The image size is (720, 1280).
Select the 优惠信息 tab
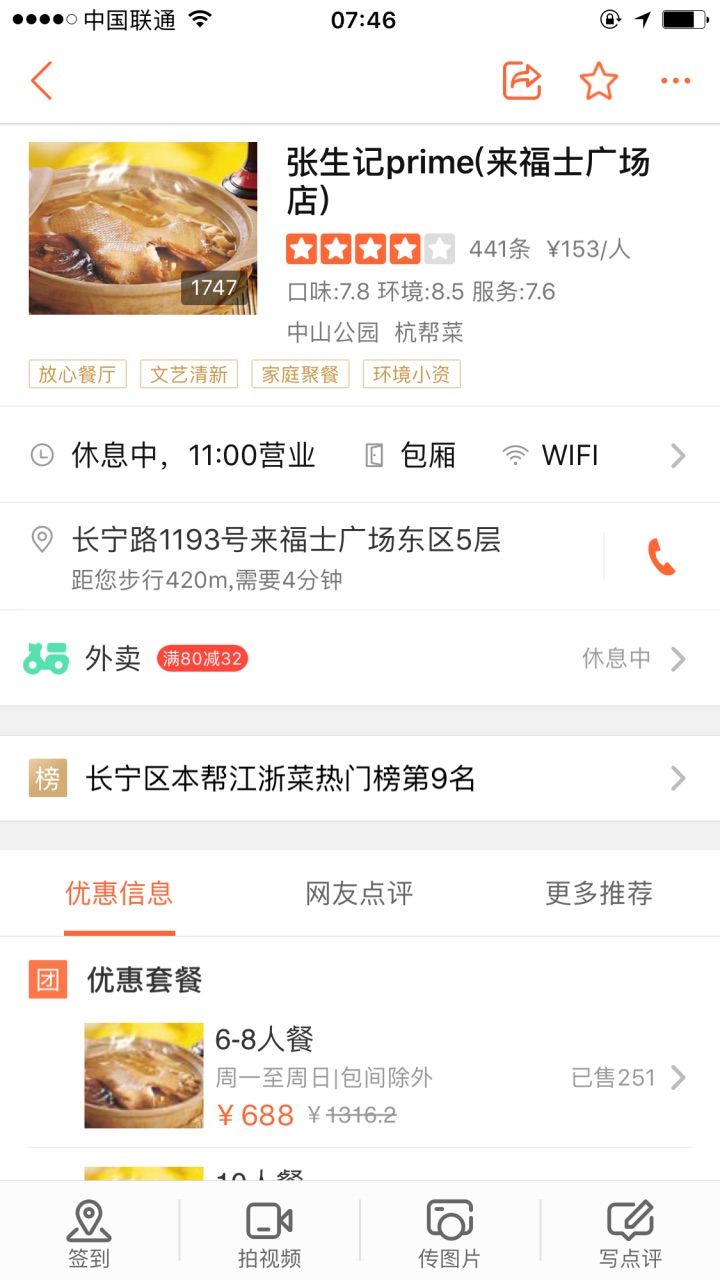[x=119, y=893]
